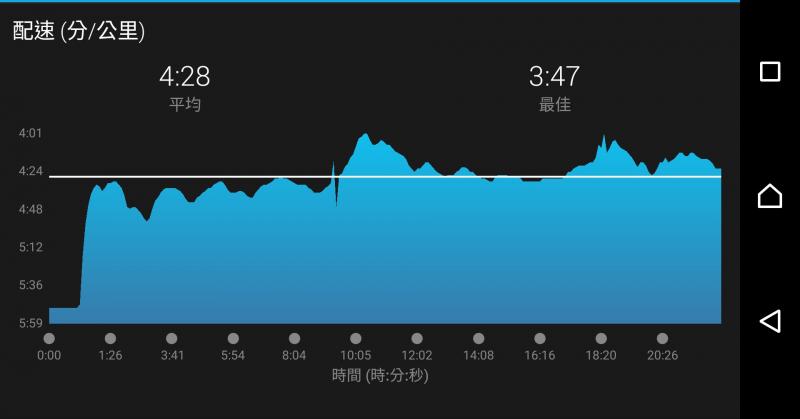The image size is (800, 419).
Task: Tap the system back button
Action: click(770, 321)
